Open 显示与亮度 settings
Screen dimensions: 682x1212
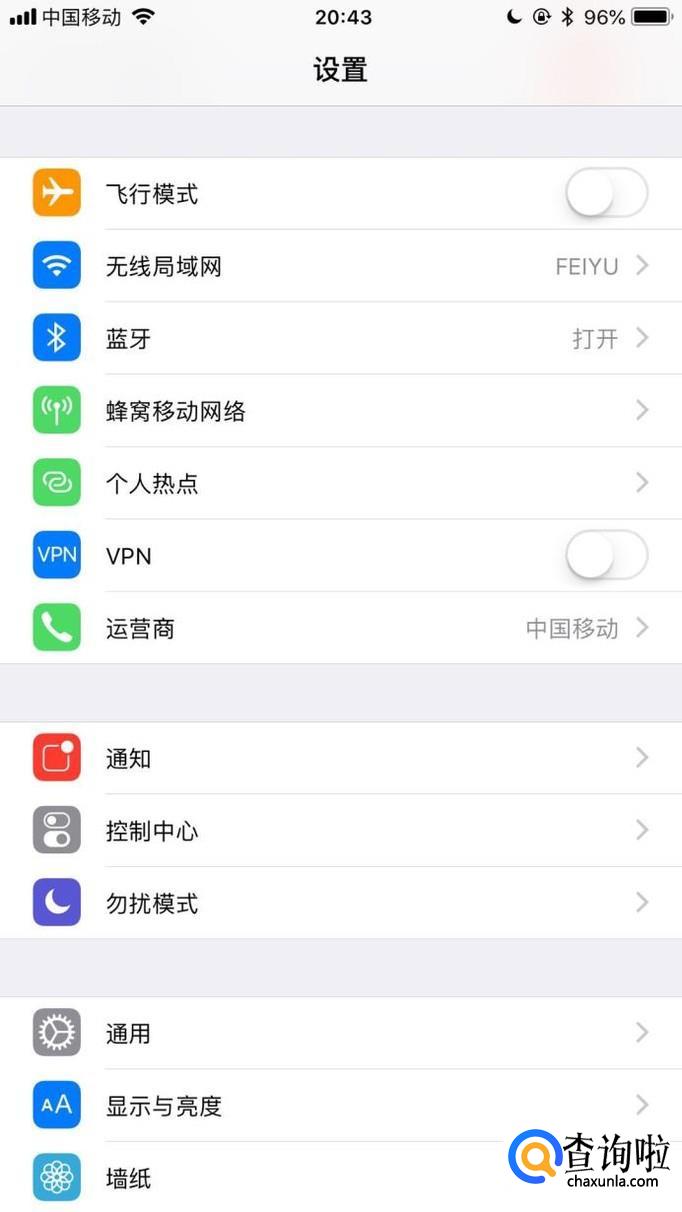[x=340, y=1105]
